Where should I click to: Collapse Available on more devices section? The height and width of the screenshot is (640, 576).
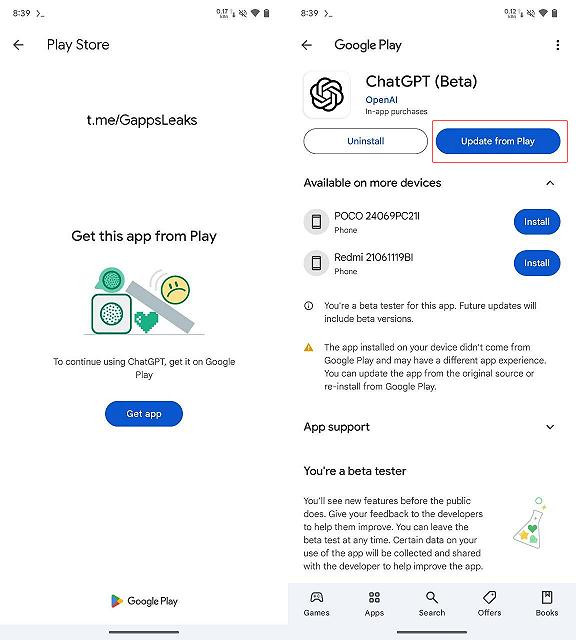[x=550, y=183]
